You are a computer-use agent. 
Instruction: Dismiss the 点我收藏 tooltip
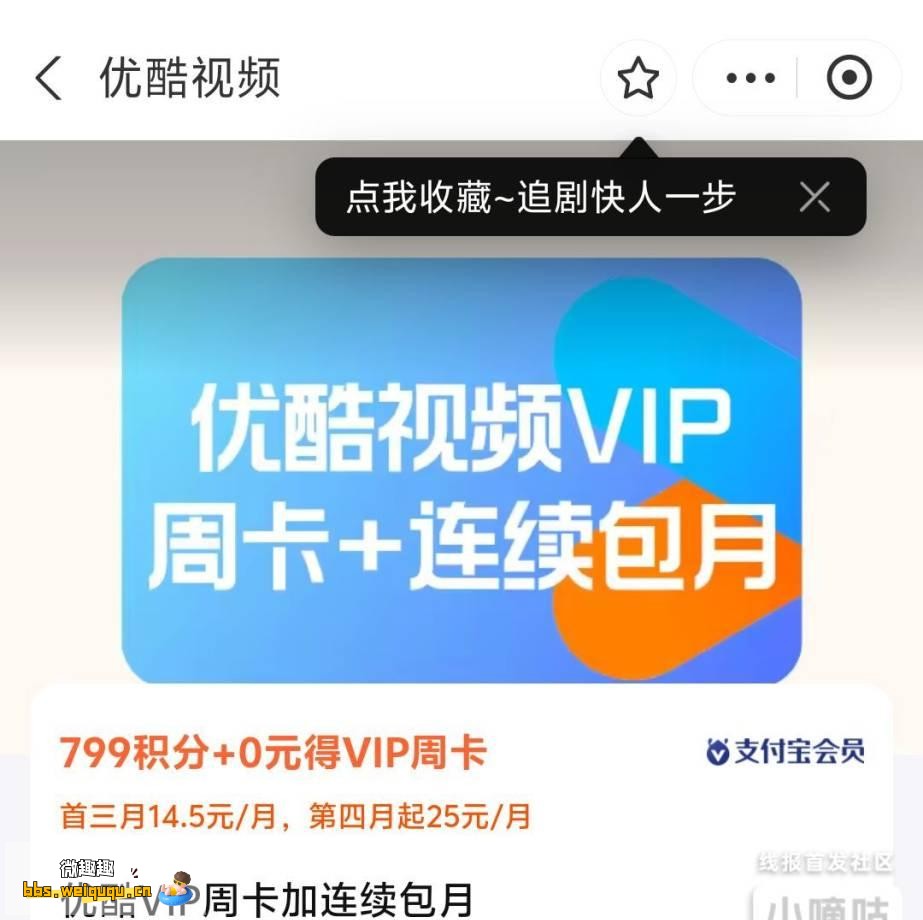coord(815,197)
